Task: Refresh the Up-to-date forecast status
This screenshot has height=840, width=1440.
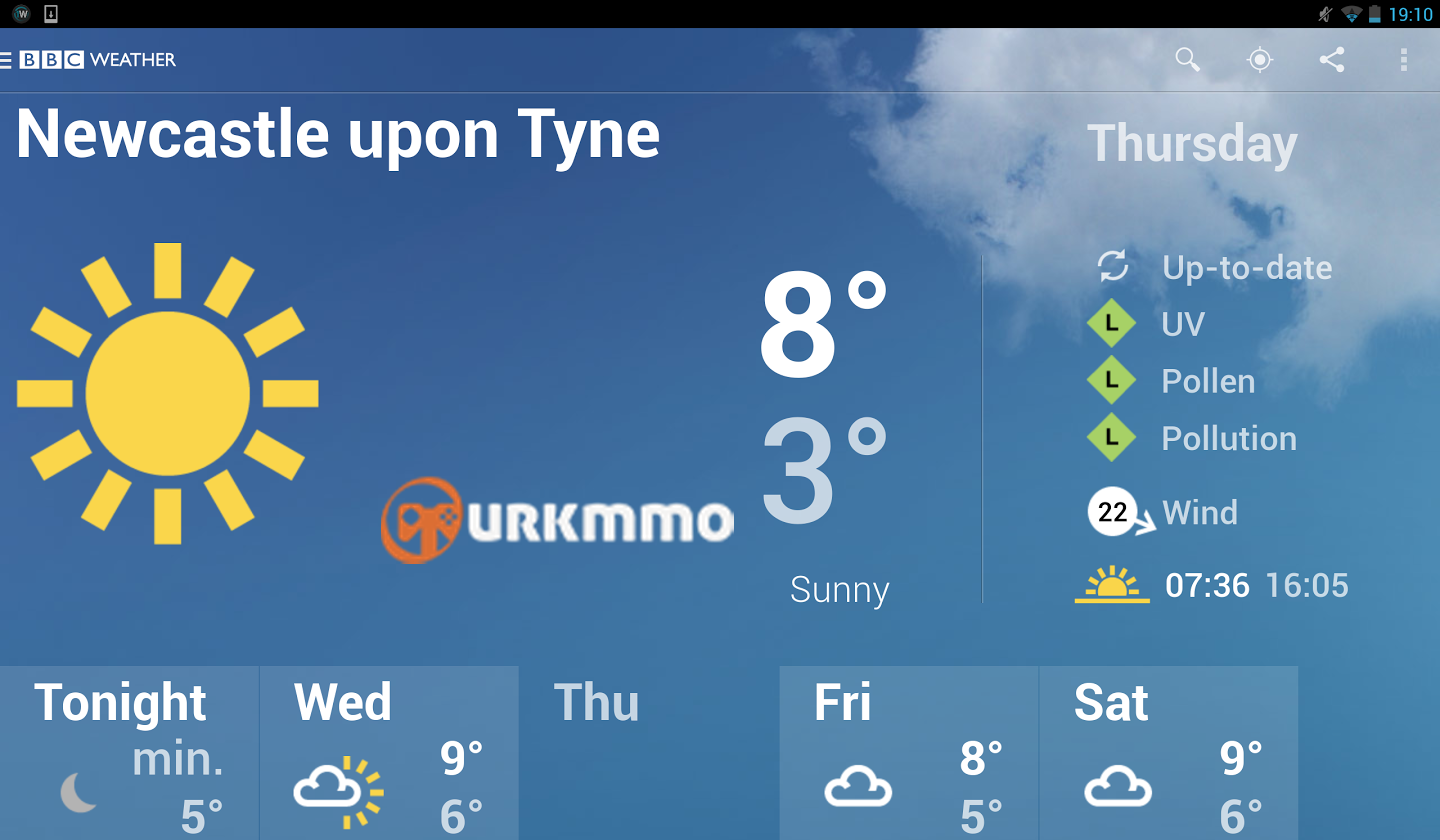Action: [1113, 267]
